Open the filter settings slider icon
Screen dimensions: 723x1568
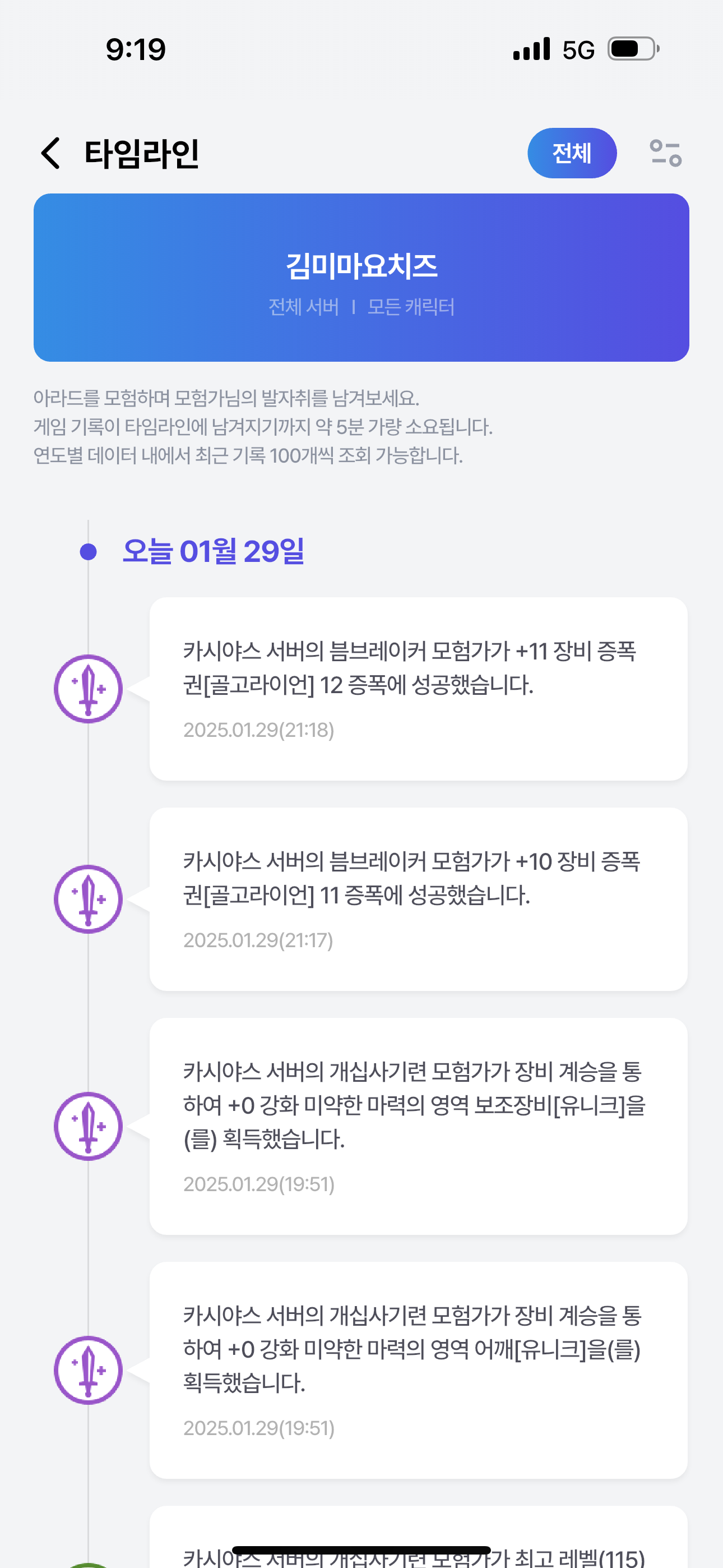tap(665, 153)
